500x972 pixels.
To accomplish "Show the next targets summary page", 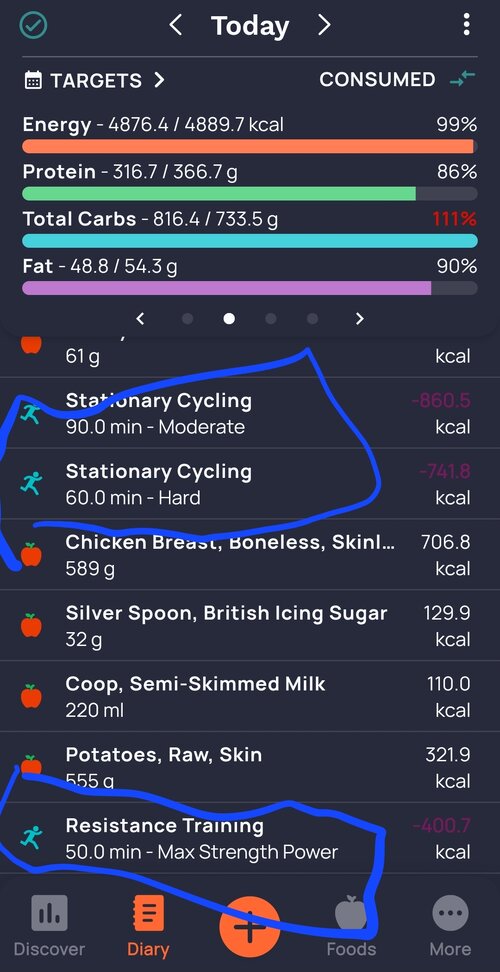I will [x=359, y=319].
